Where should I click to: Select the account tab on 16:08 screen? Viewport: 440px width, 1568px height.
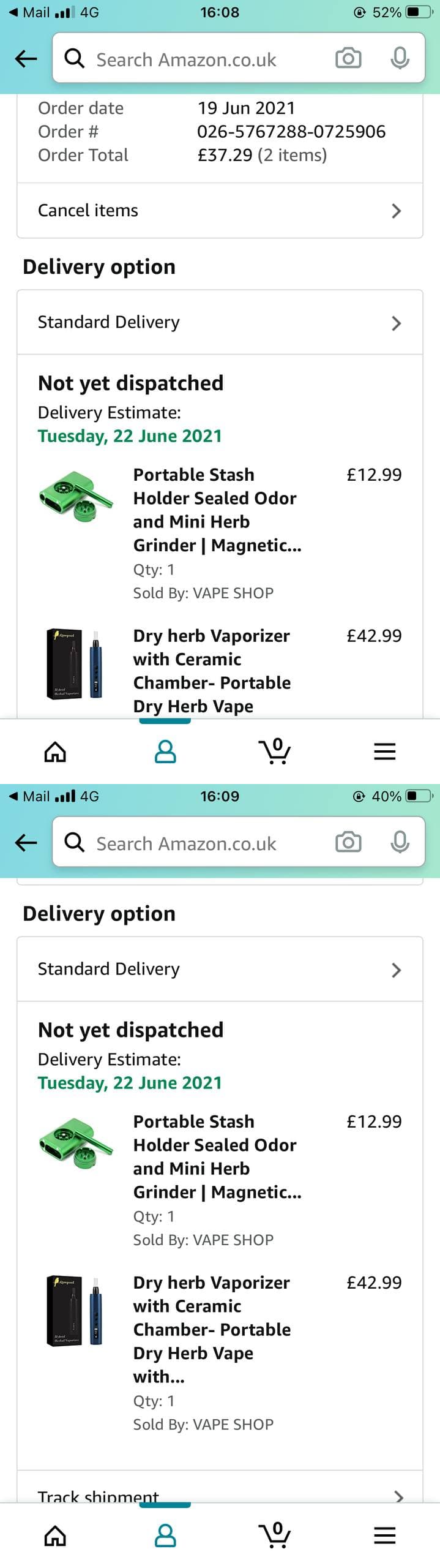click(165, 751)
